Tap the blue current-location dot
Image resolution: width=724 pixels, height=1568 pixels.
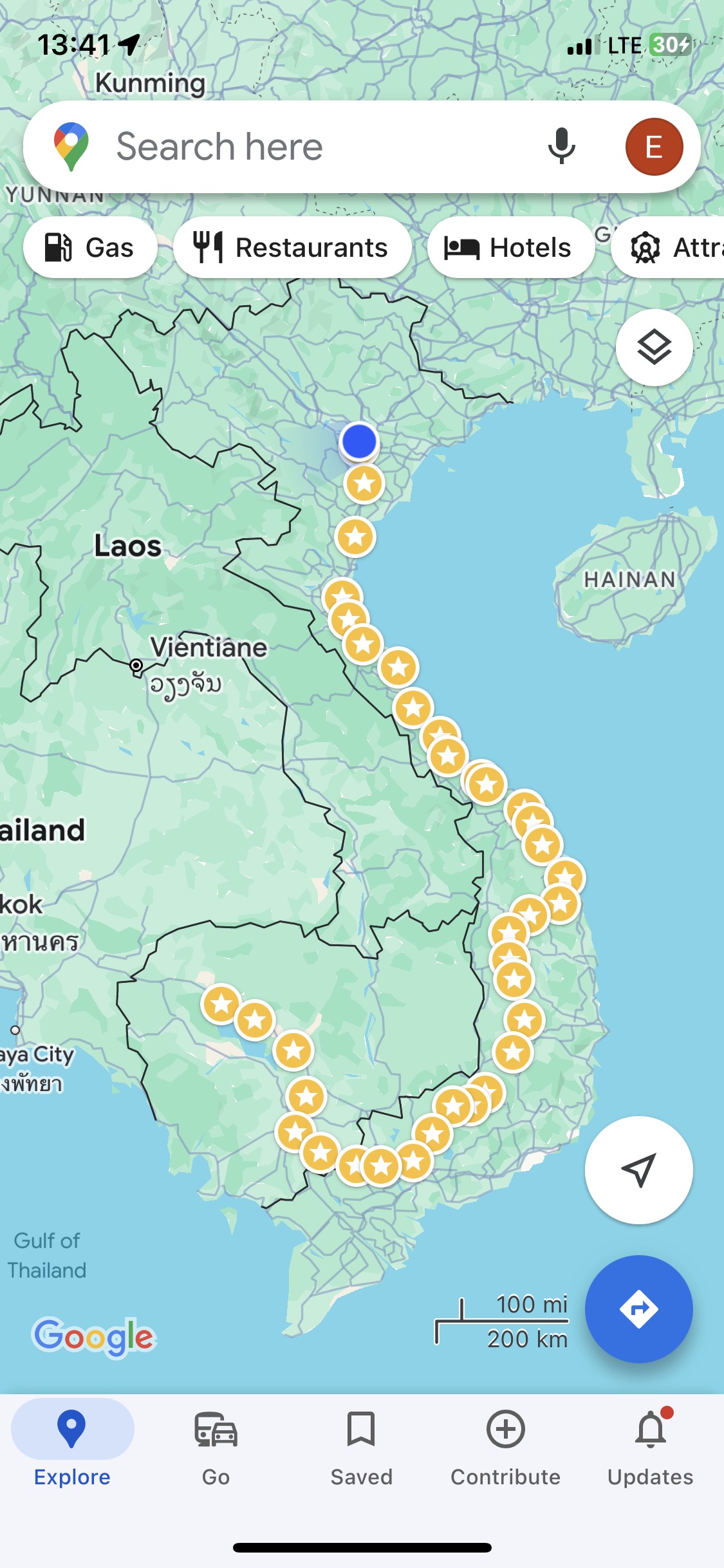click(359, 442)
